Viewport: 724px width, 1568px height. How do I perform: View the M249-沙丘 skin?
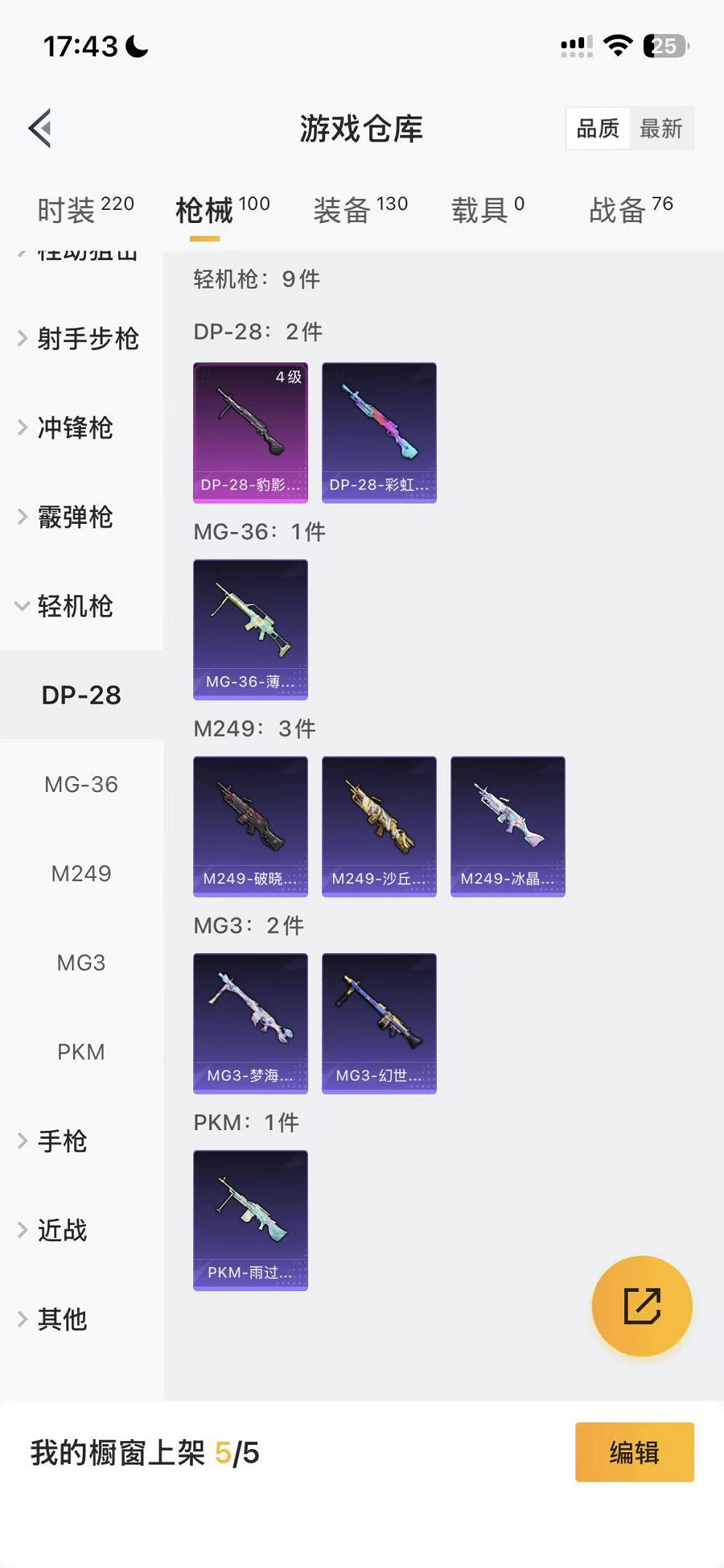point(379,826)
